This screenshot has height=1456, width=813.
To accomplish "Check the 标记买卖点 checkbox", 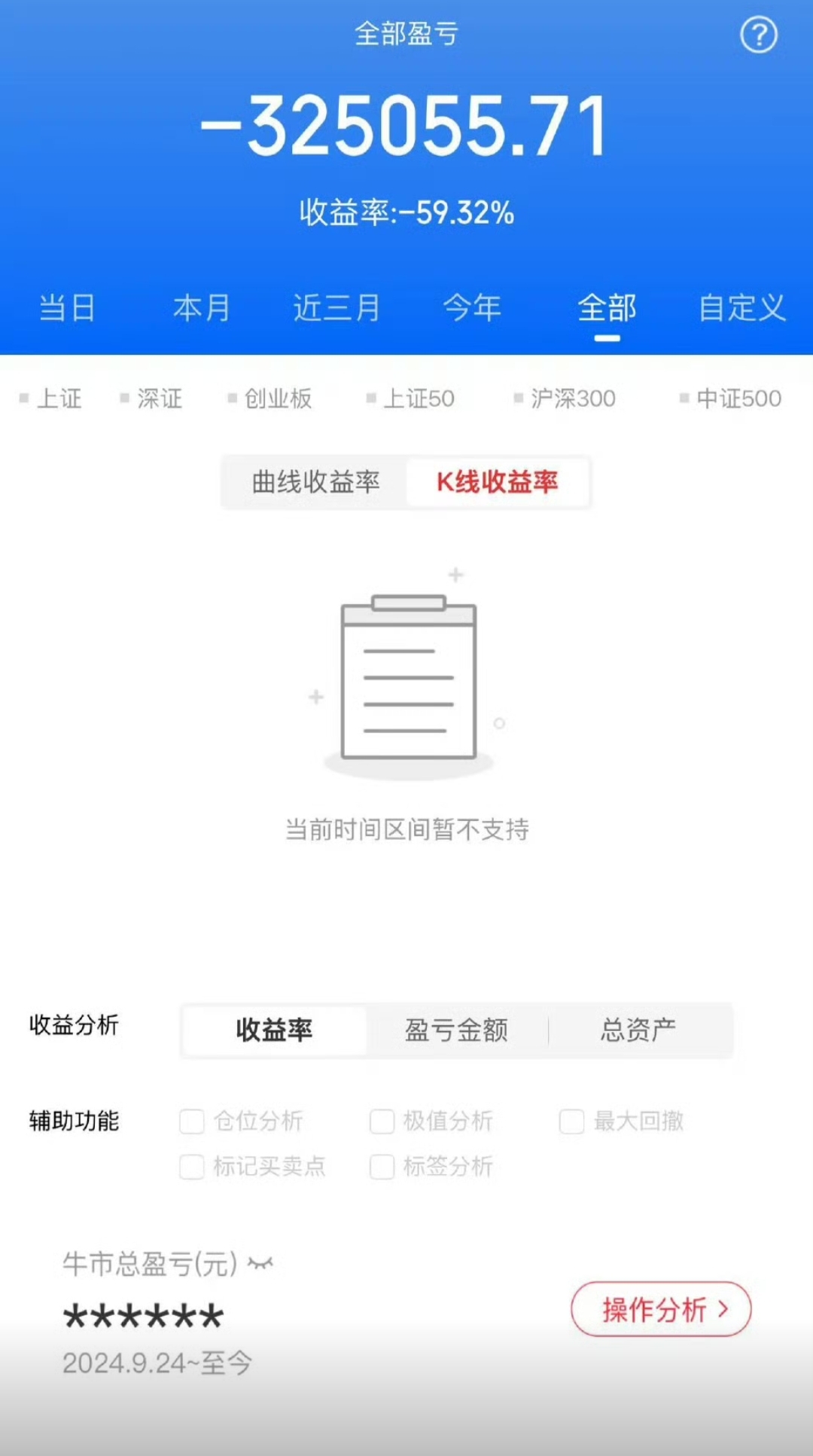I will click(192, 1167).
